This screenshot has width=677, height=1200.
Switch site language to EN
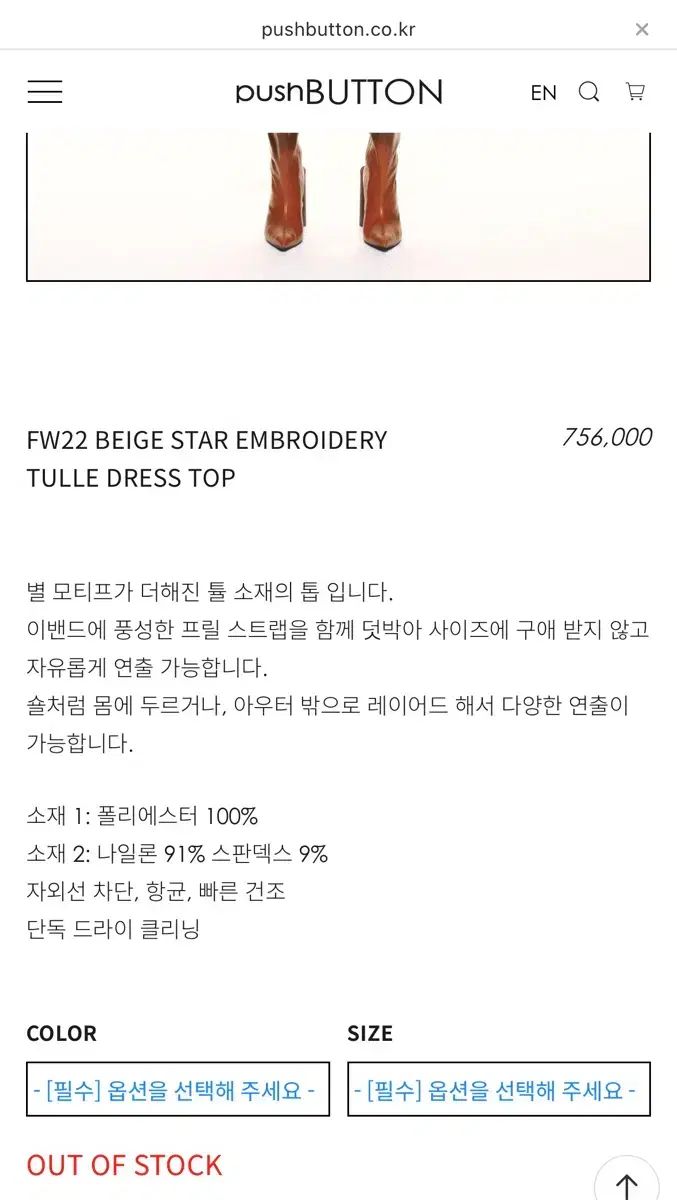pos(543,93)
